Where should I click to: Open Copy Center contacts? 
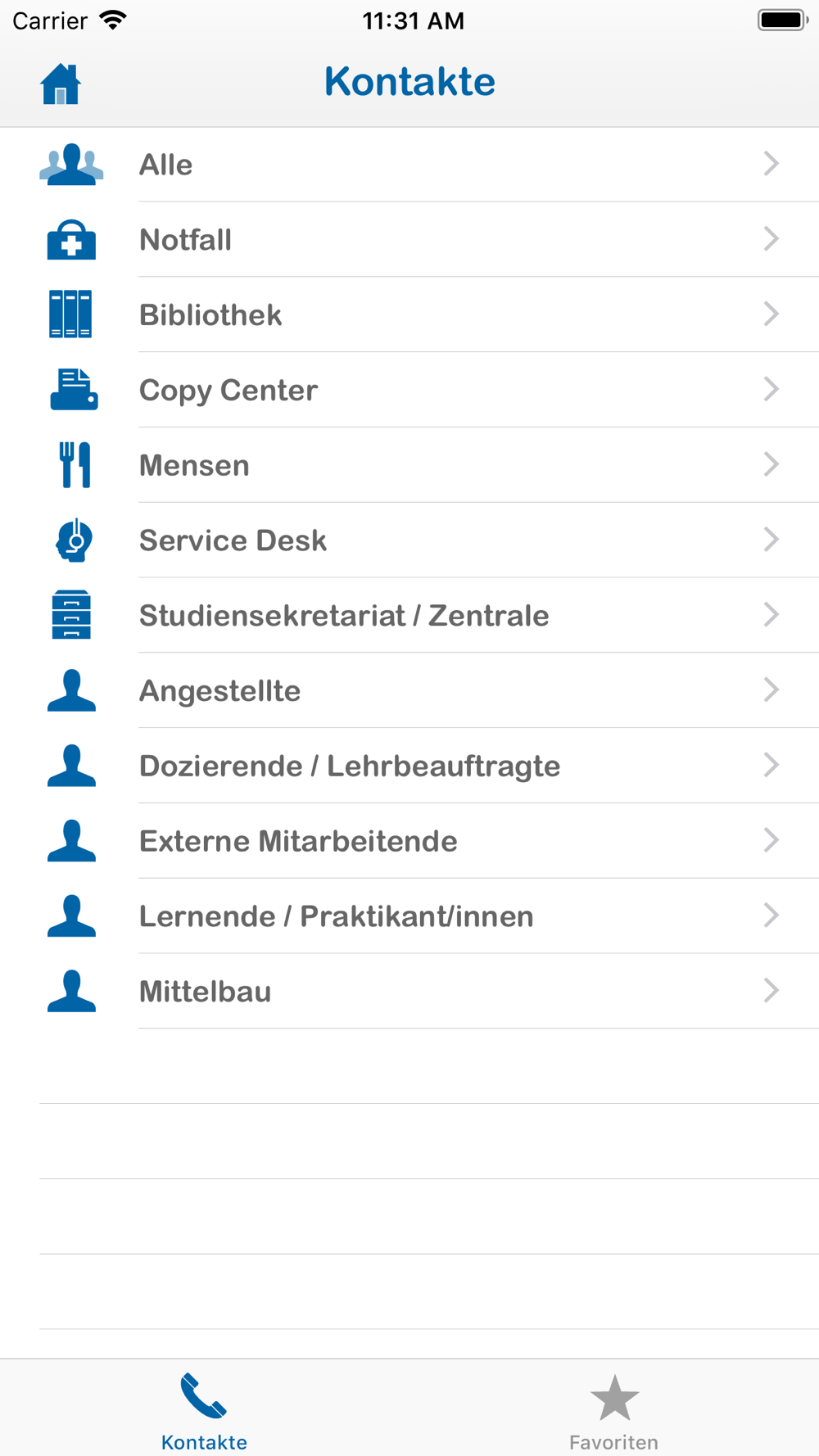[409, 391]
